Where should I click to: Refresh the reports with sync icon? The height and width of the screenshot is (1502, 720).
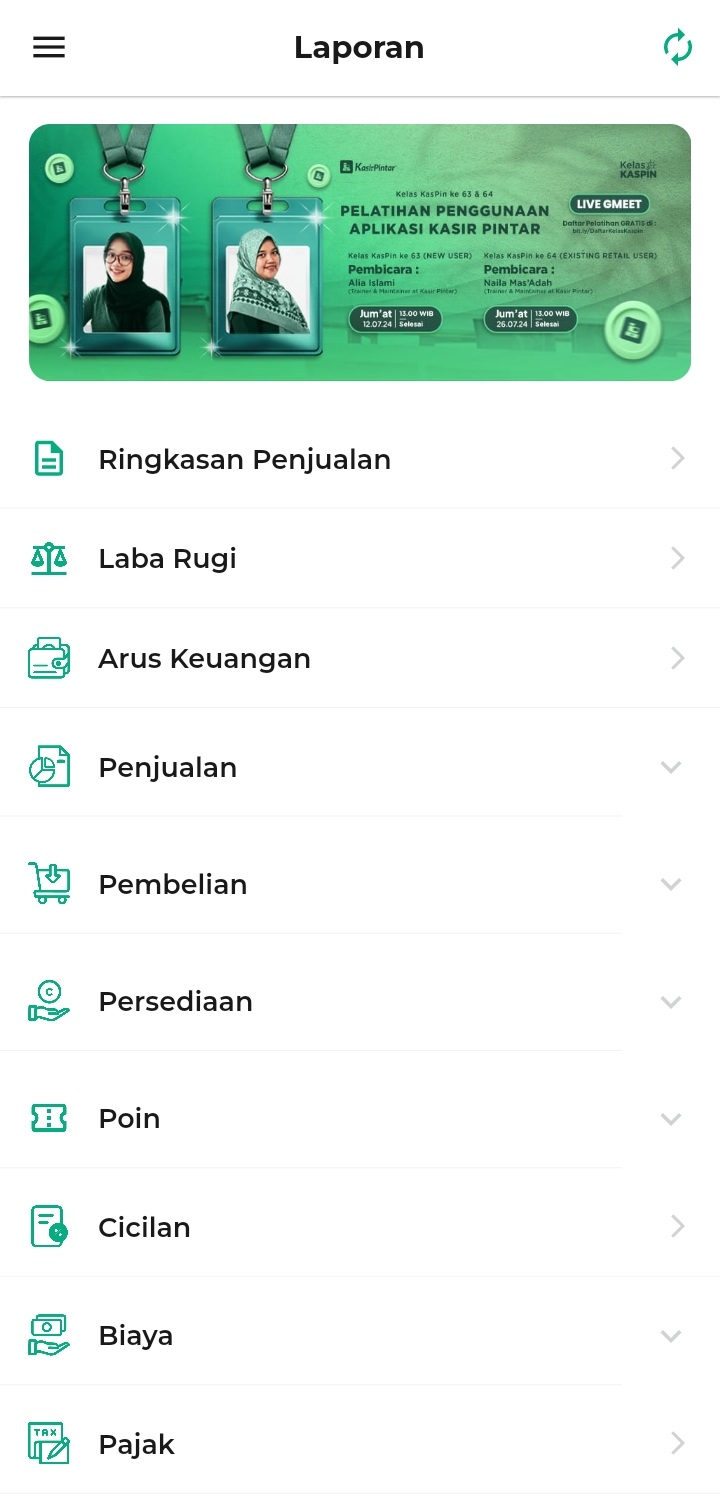(x=677, y=47)
